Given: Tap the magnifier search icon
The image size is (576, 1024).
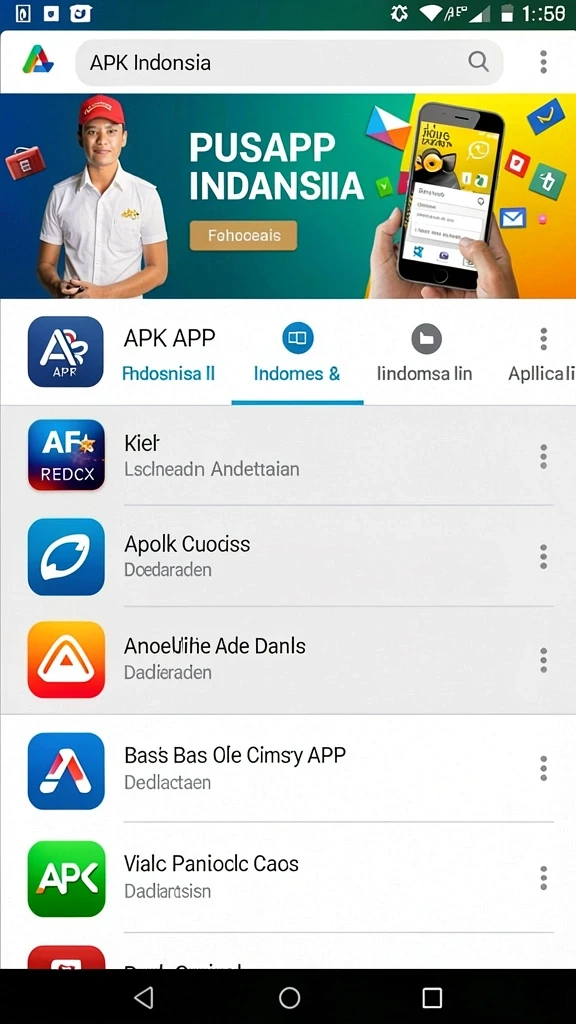Looking at the screenshot, I should click(478, 62).
